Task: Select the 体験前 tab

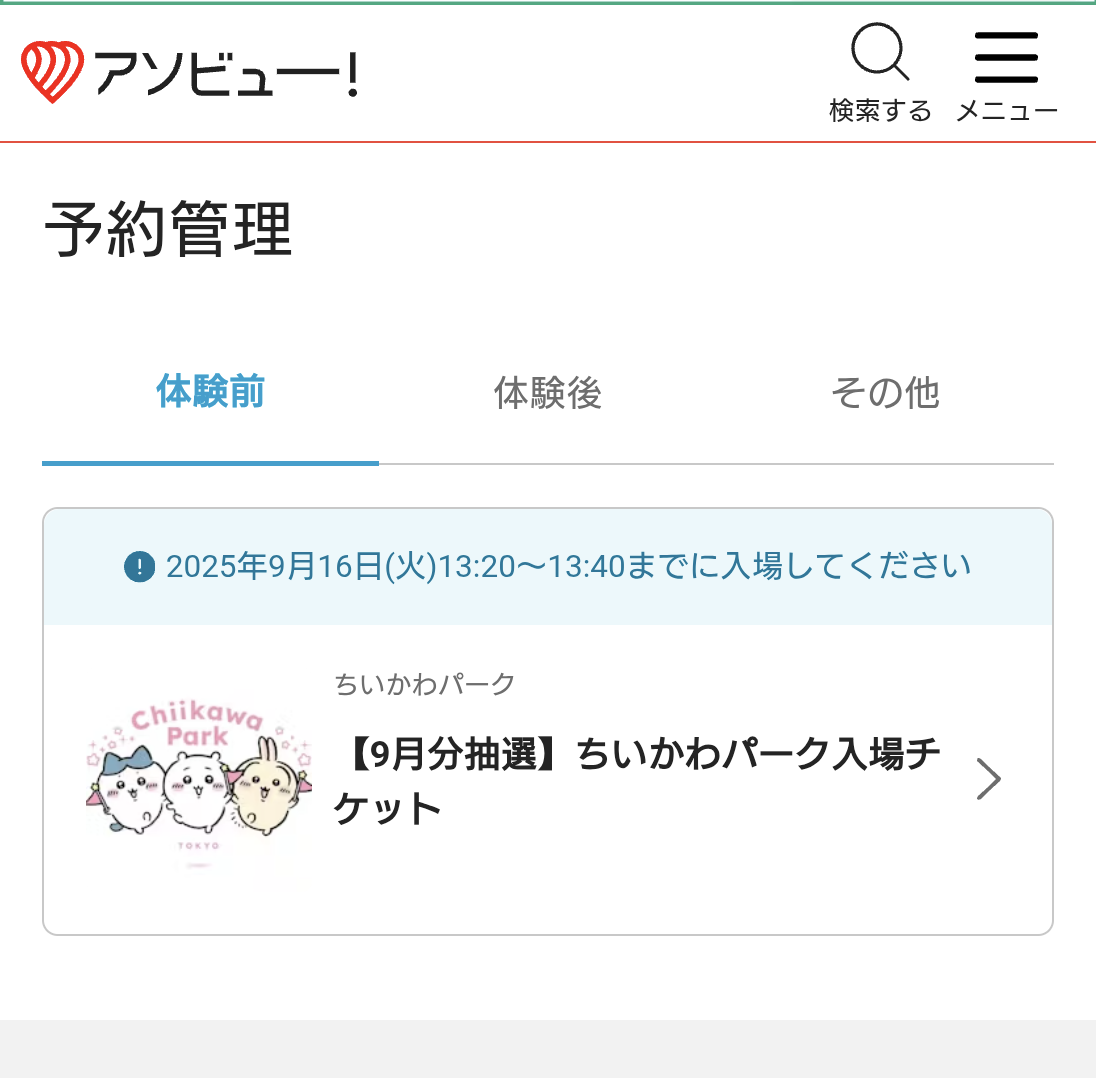Action: (x=210, y=393)
